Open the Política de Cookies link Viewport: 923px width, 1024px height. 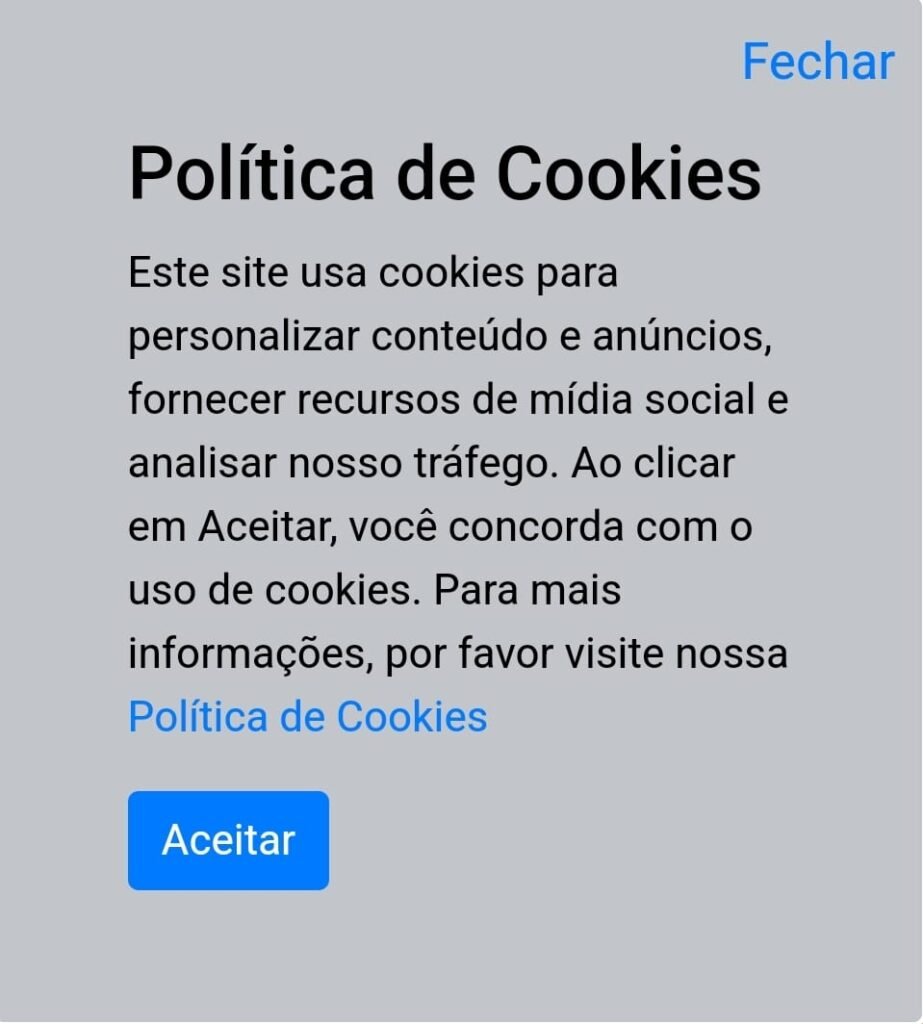(308, 716)
